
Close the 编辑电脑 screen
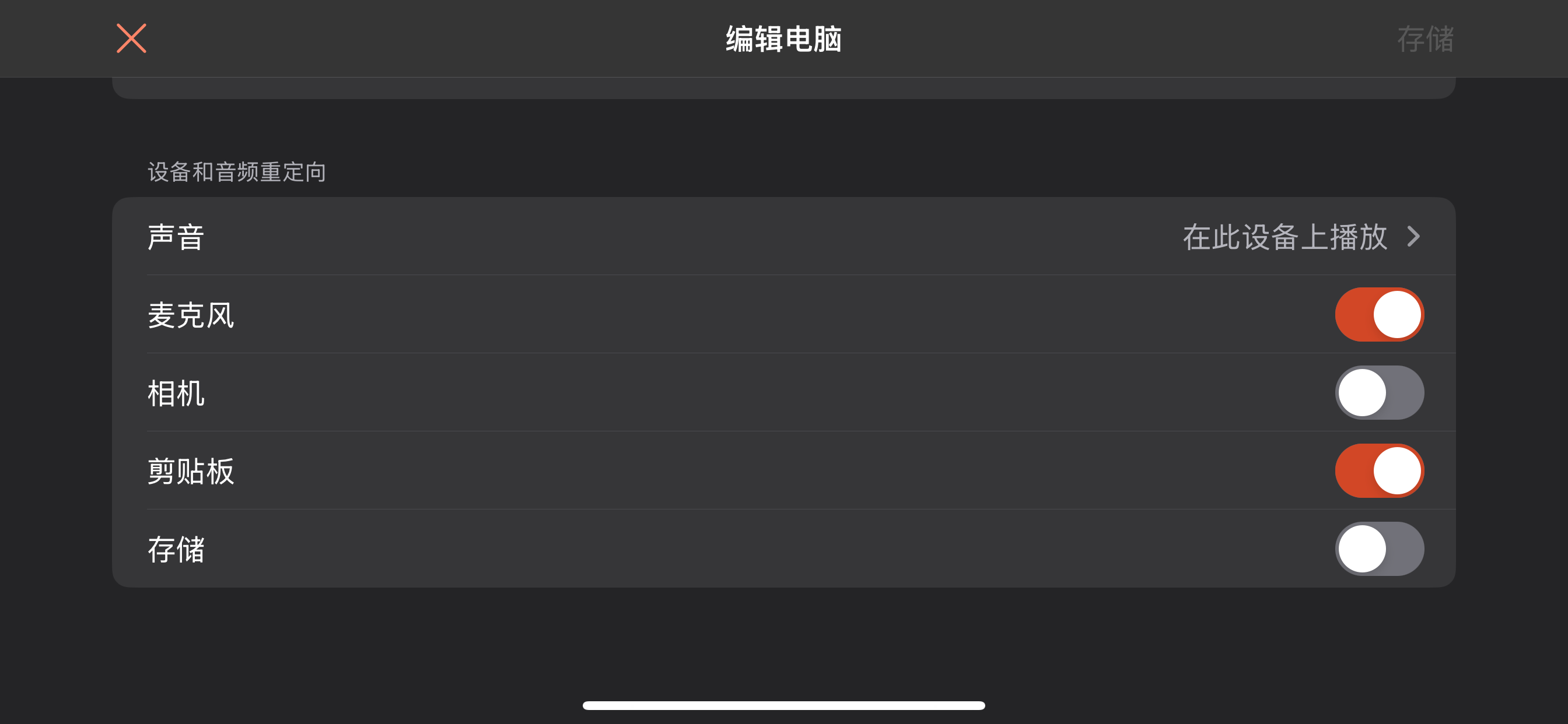[131, 38]
